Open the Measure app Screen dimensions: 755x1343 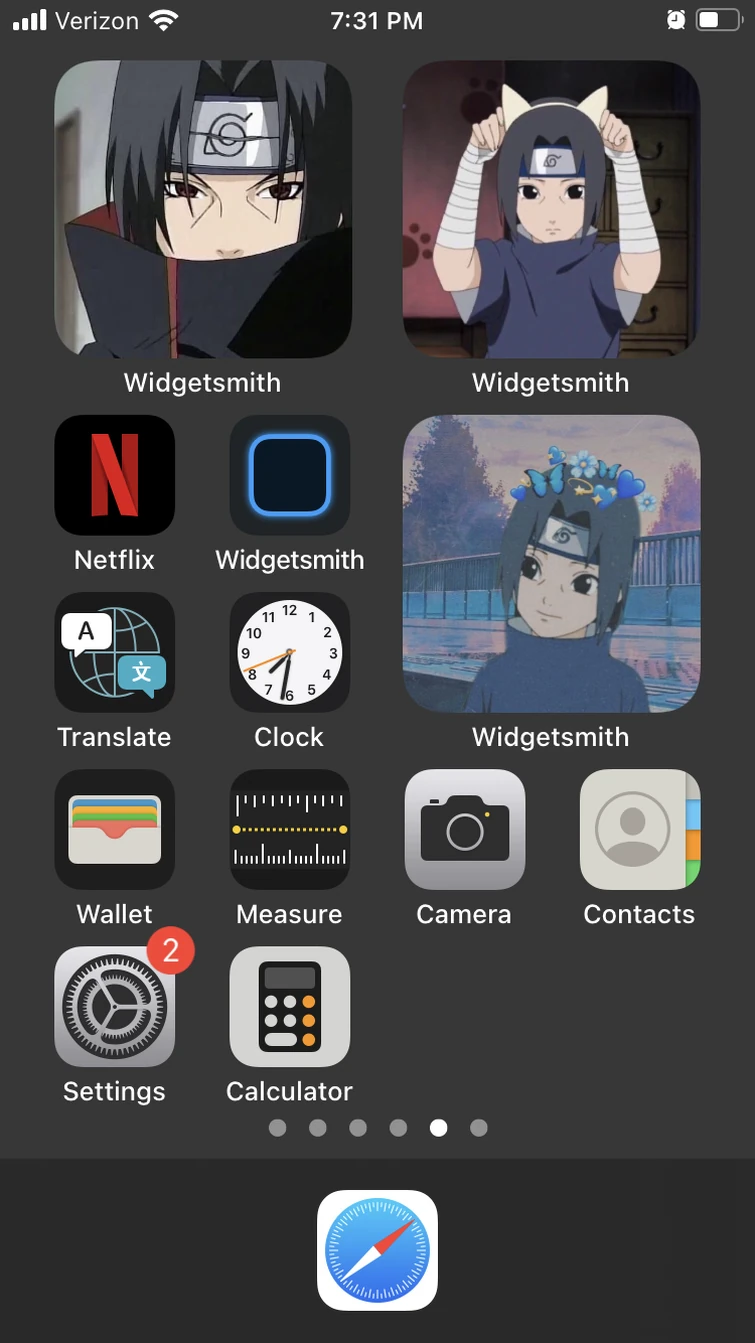point(289,829)
